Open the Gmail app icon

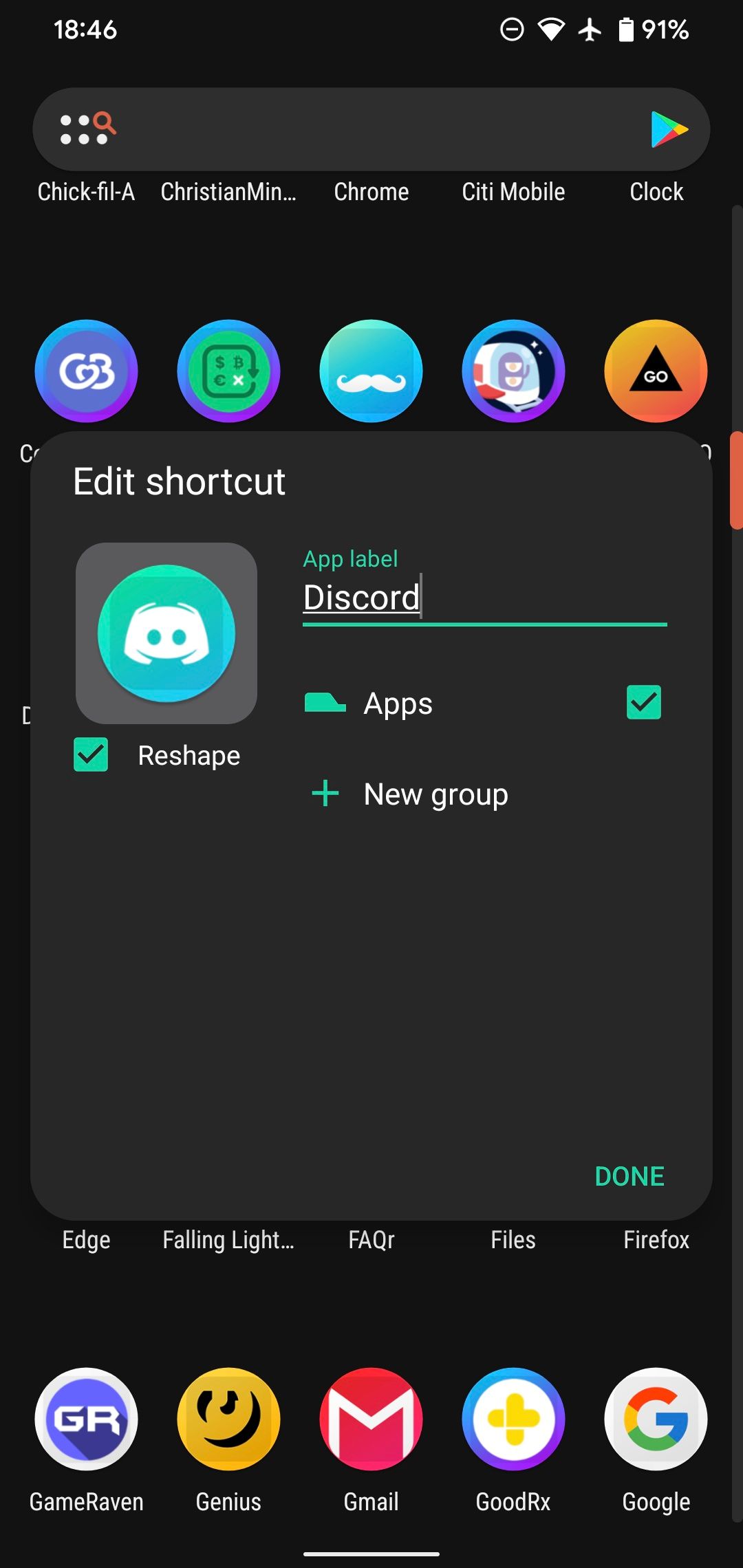(371, 1419)
